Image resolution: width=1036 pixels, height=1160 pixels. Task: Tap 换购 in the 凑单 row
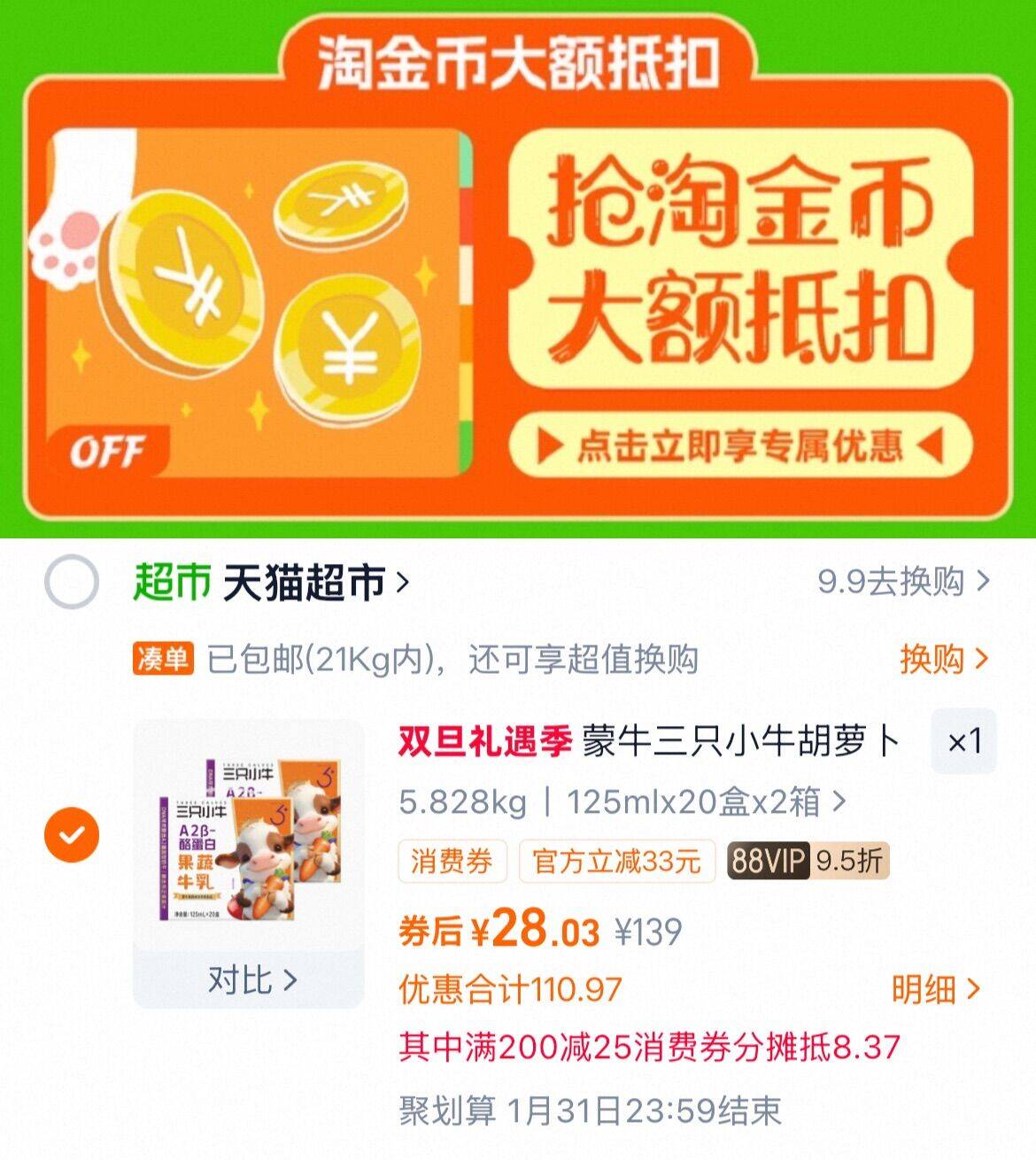(x=942, y=659)
